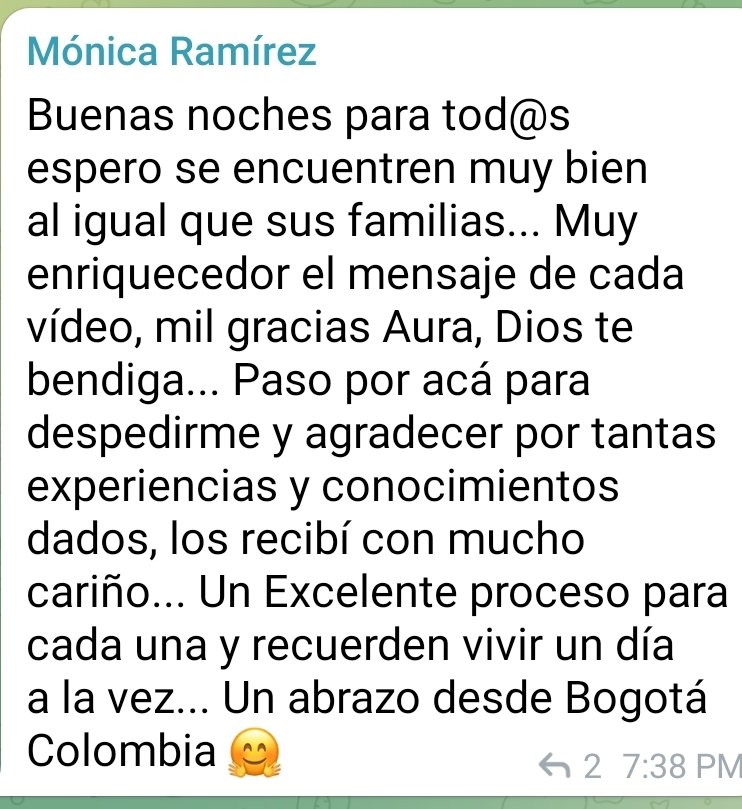This screenshot has width=742, height=809.
Task: Open Mónica Ramírez's profile from sender name
Action: tap(172, 50)
